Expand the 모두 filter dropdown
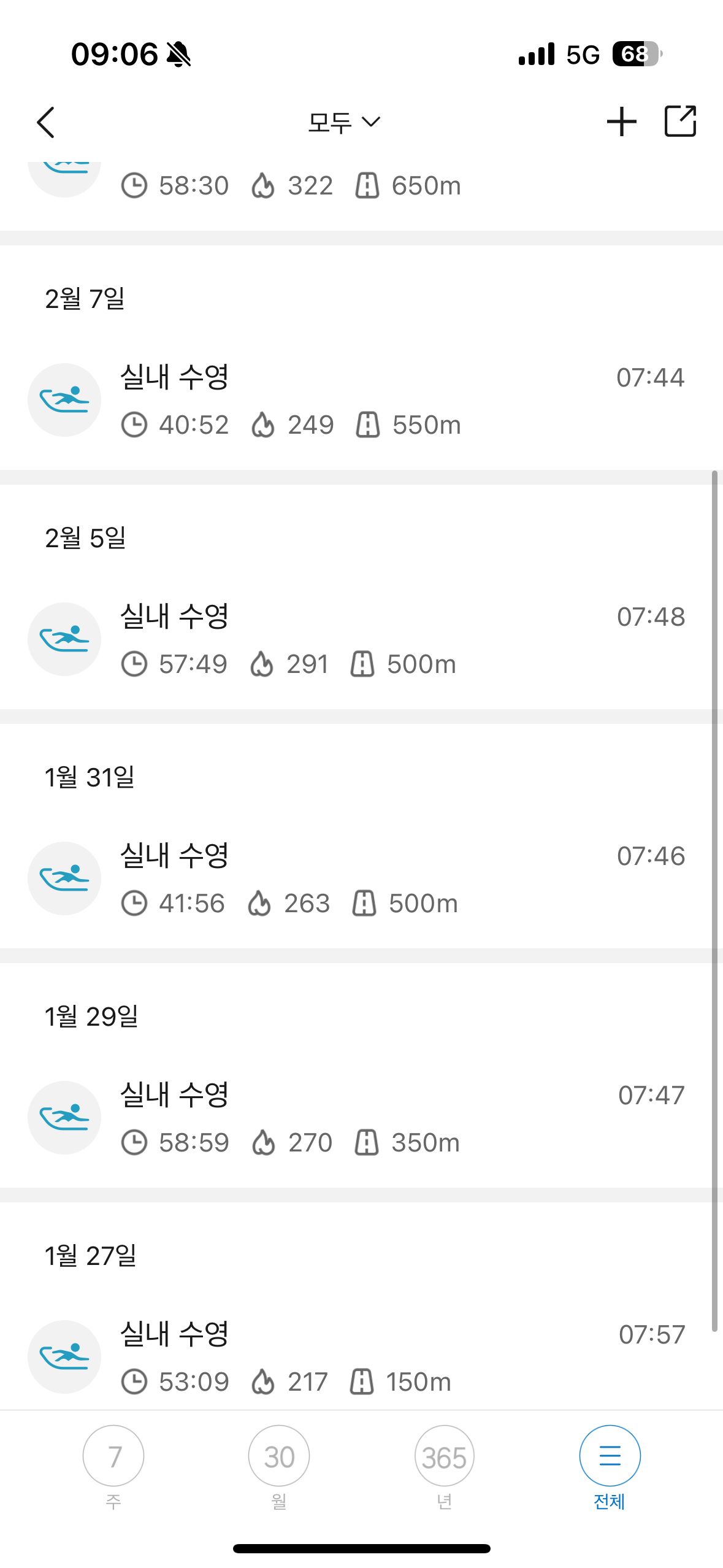 tap(343, 122)
